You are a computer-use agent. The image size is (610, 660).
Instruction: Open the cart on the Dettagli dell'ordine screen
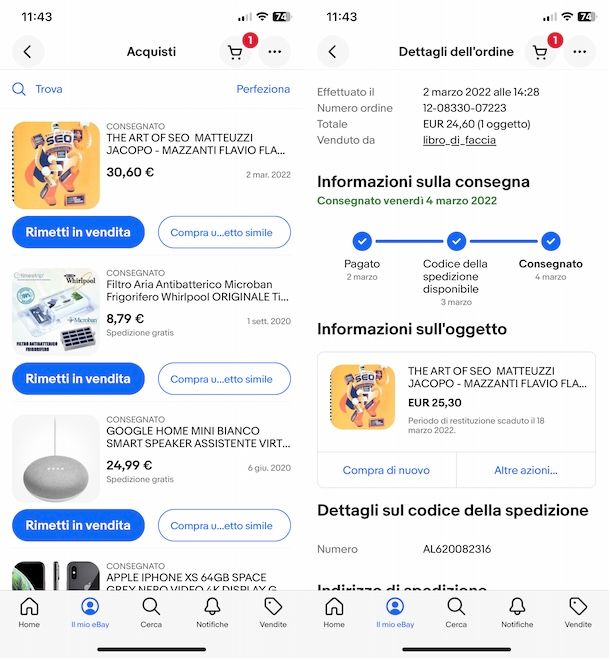pos(541,52)
